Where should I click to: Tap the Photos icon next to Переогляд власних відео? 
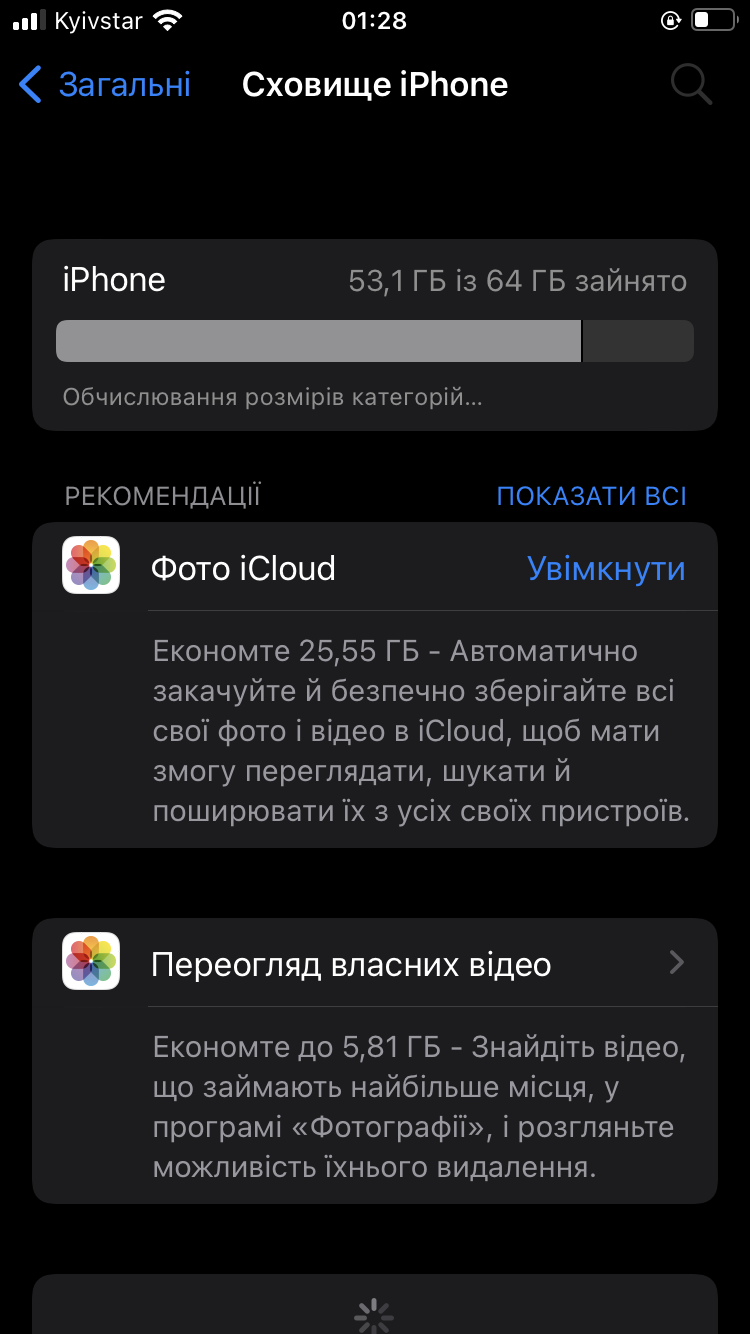90,962
